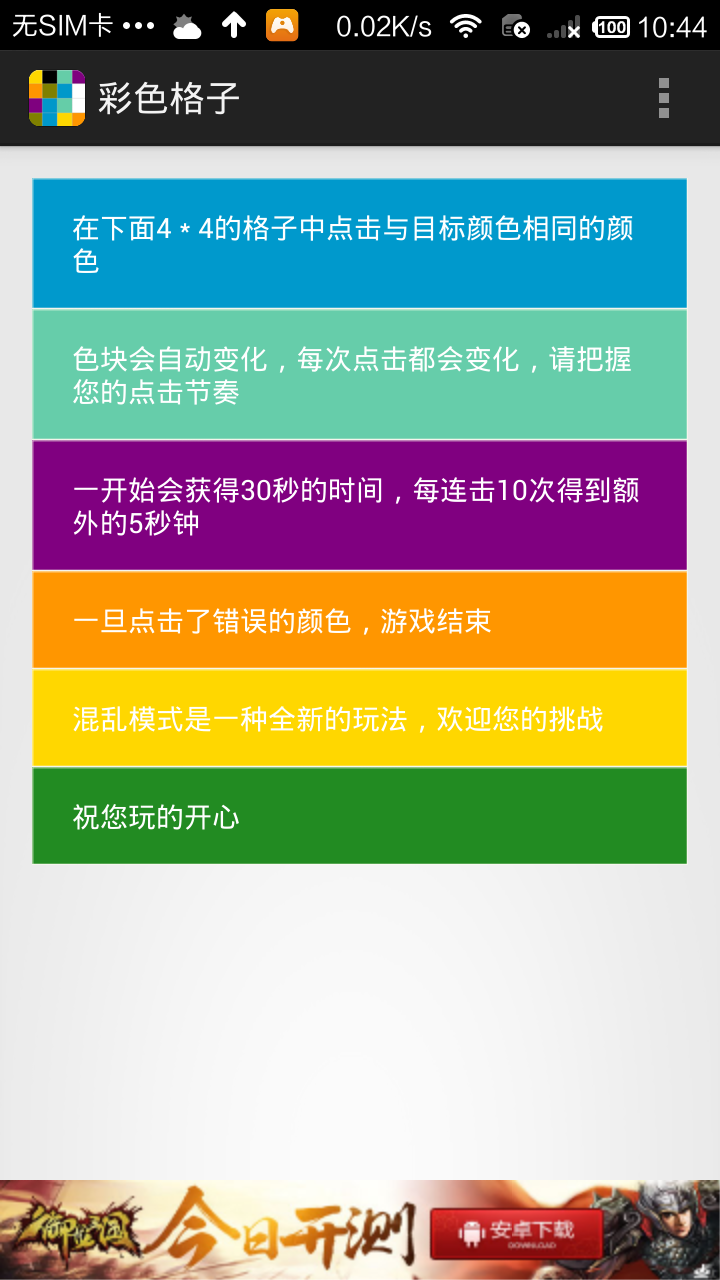The height and width of the screenshot is (1280, 720).
Task: Tap the 安卓下载 button in the ad banner
Action: [x=516, y=1233]
